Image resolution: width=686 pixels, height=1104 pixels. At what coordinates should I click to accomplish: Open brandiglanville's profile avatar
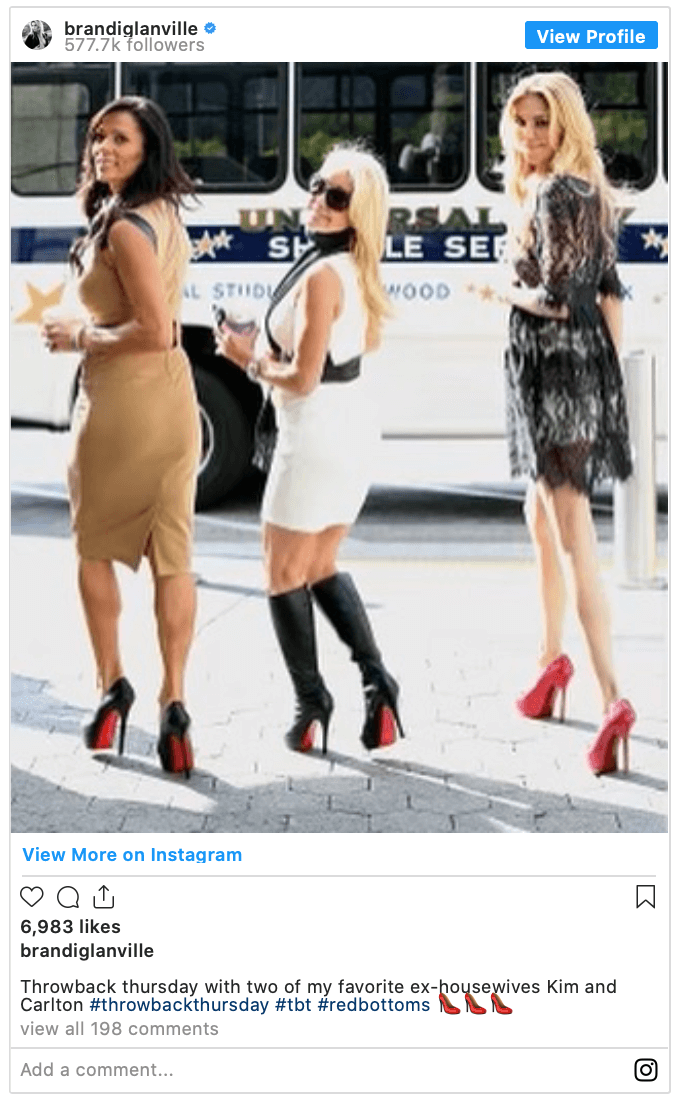click(x=37, y=35)
